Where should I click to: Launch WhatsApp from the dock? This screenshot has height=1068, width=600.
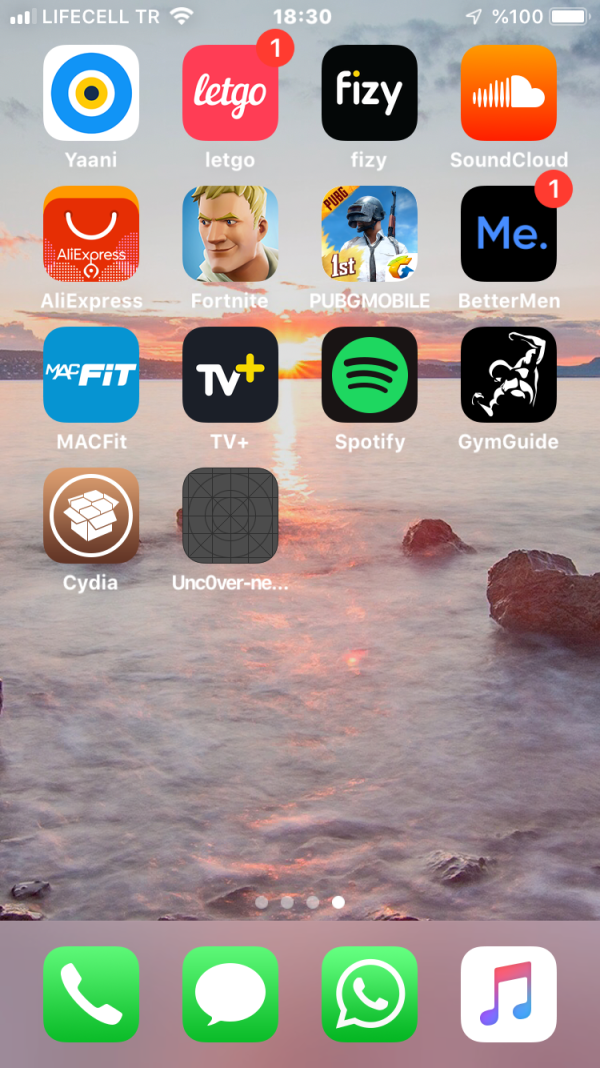[369, 994]
